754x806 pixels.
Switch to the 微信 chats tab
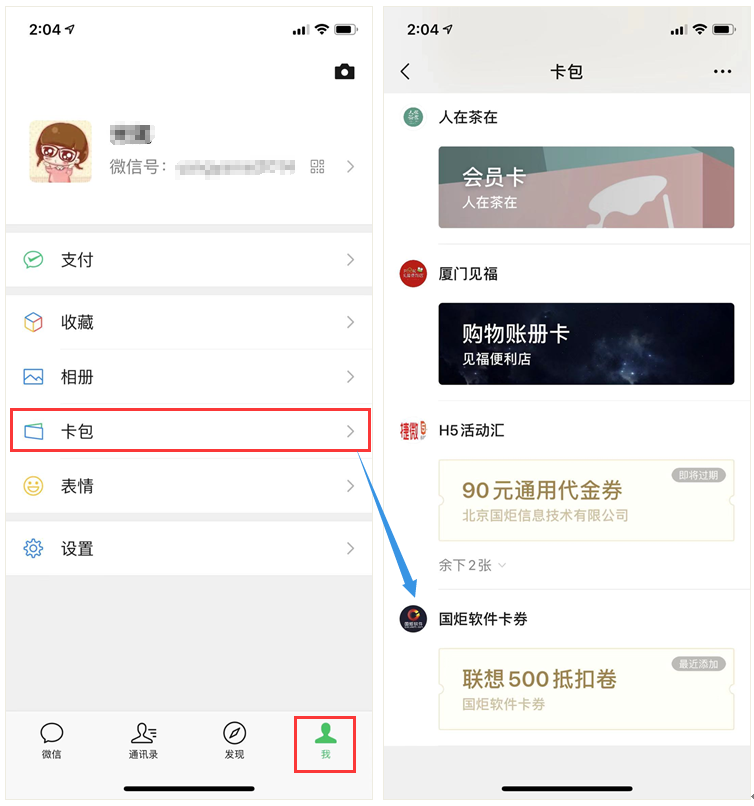click(x=51, y=741)
